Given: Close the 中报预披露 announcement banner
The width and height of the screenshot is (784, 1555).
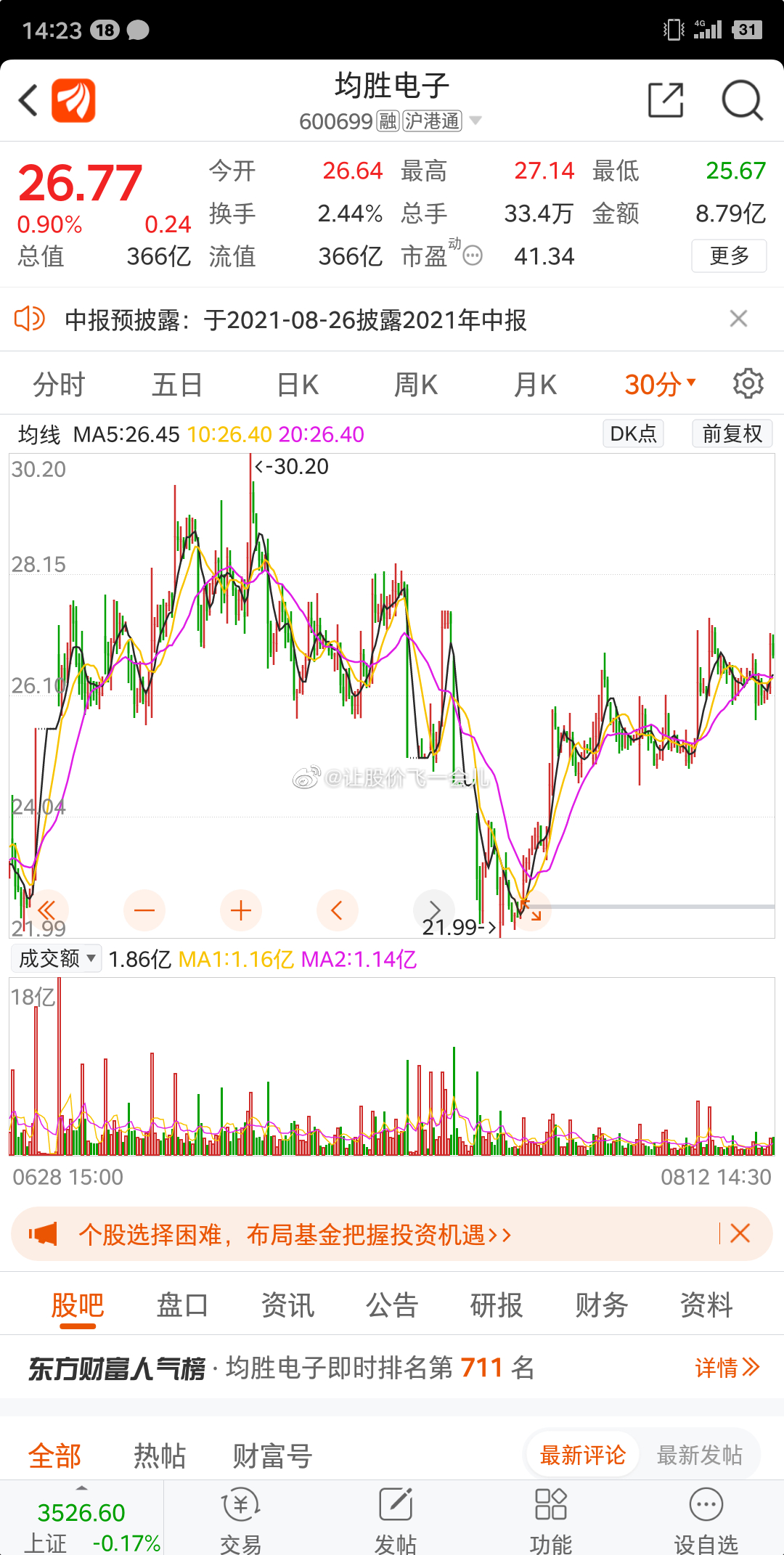Looking at the screenshot, I should [x=738, y=319].
